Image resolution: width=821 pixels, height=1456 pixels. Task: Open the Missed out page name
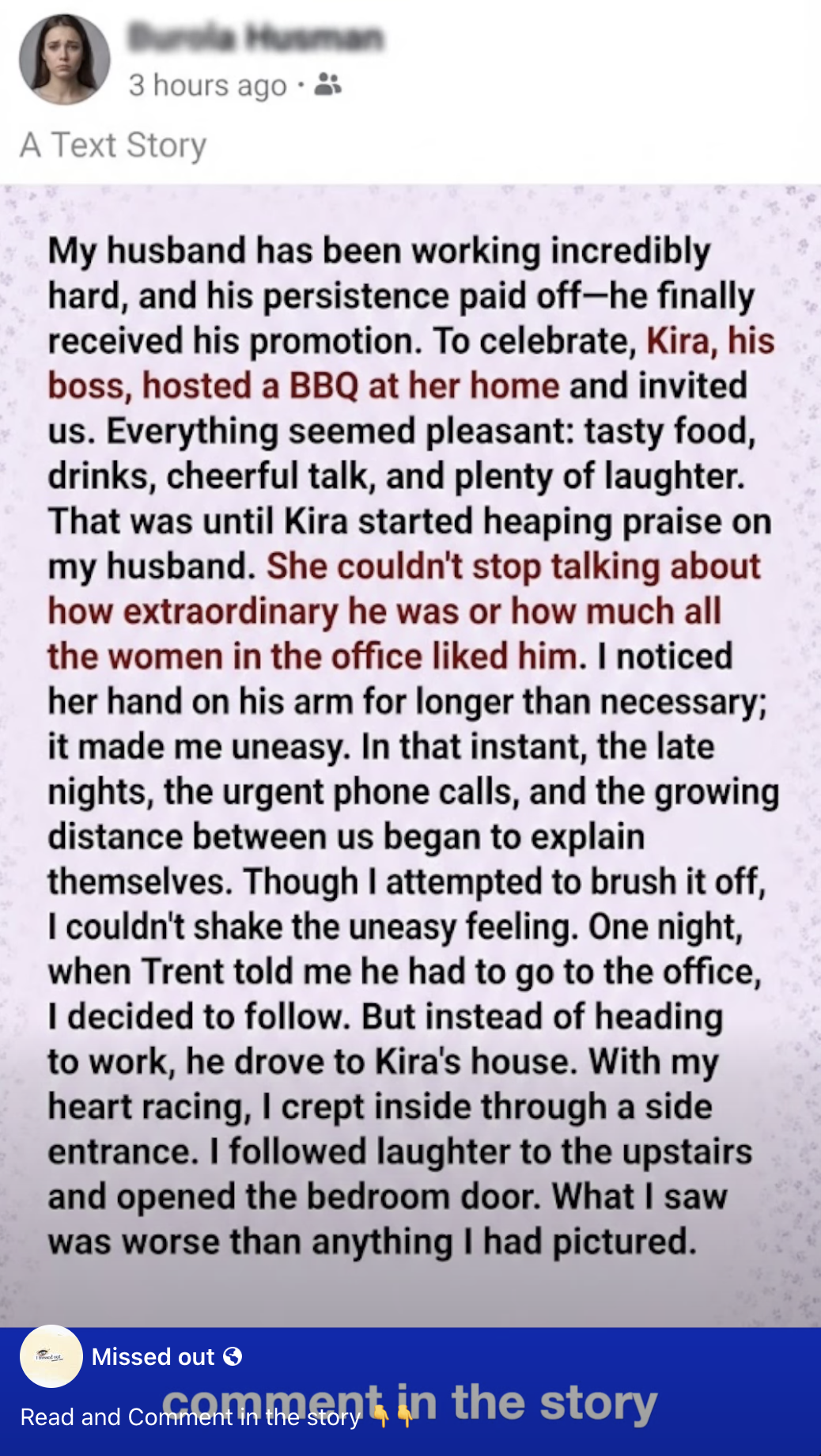coord(153,1357)
